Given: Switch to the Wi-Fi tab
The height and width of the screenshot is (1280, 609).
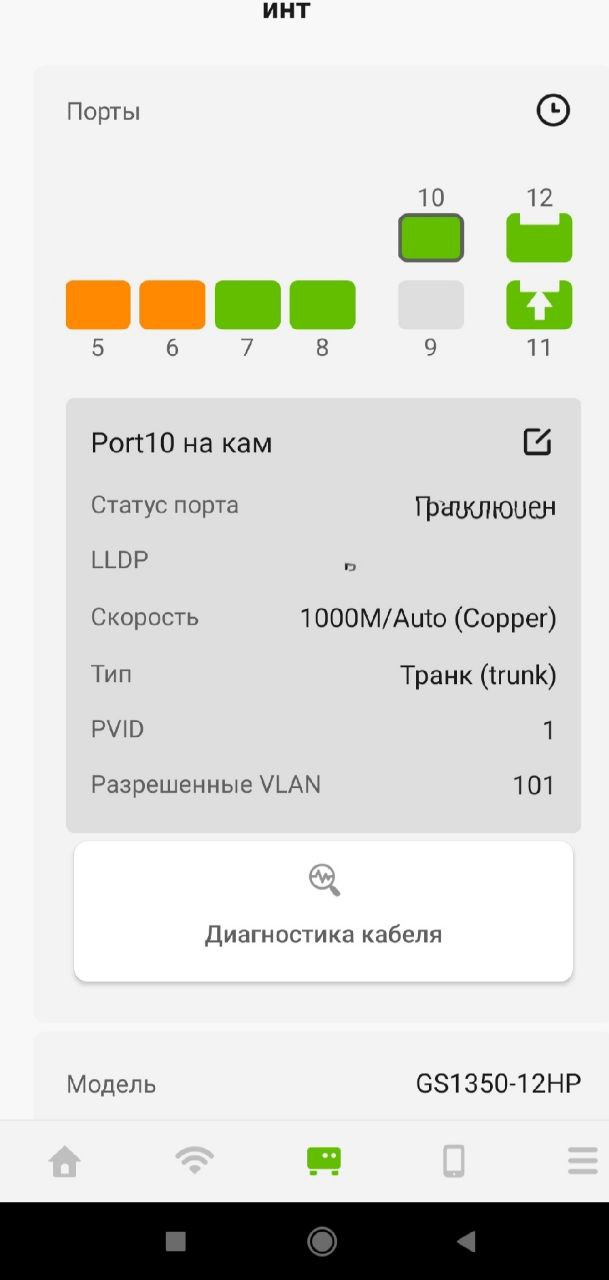Looking at the screenshot, I should point(194,1161).
